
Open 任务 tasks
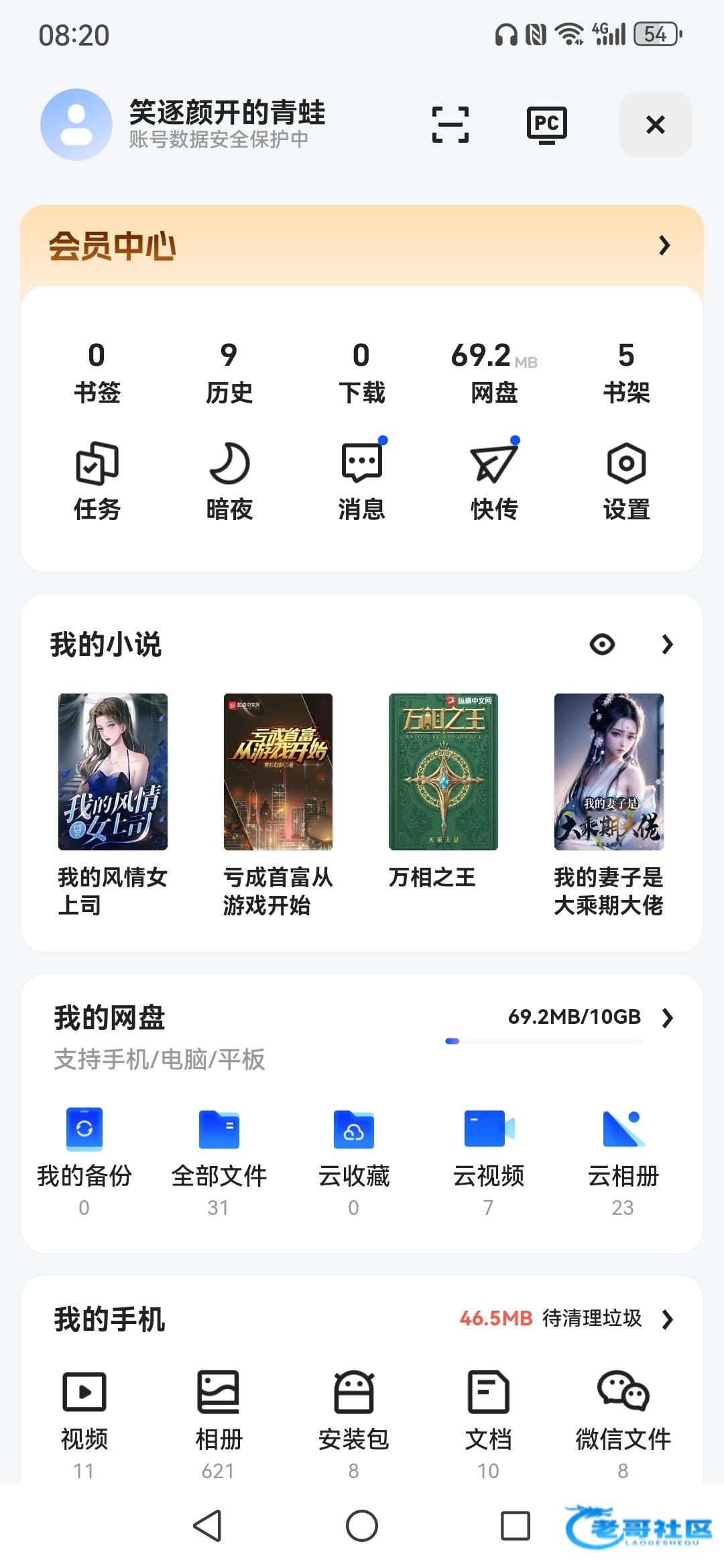(97, 481)
